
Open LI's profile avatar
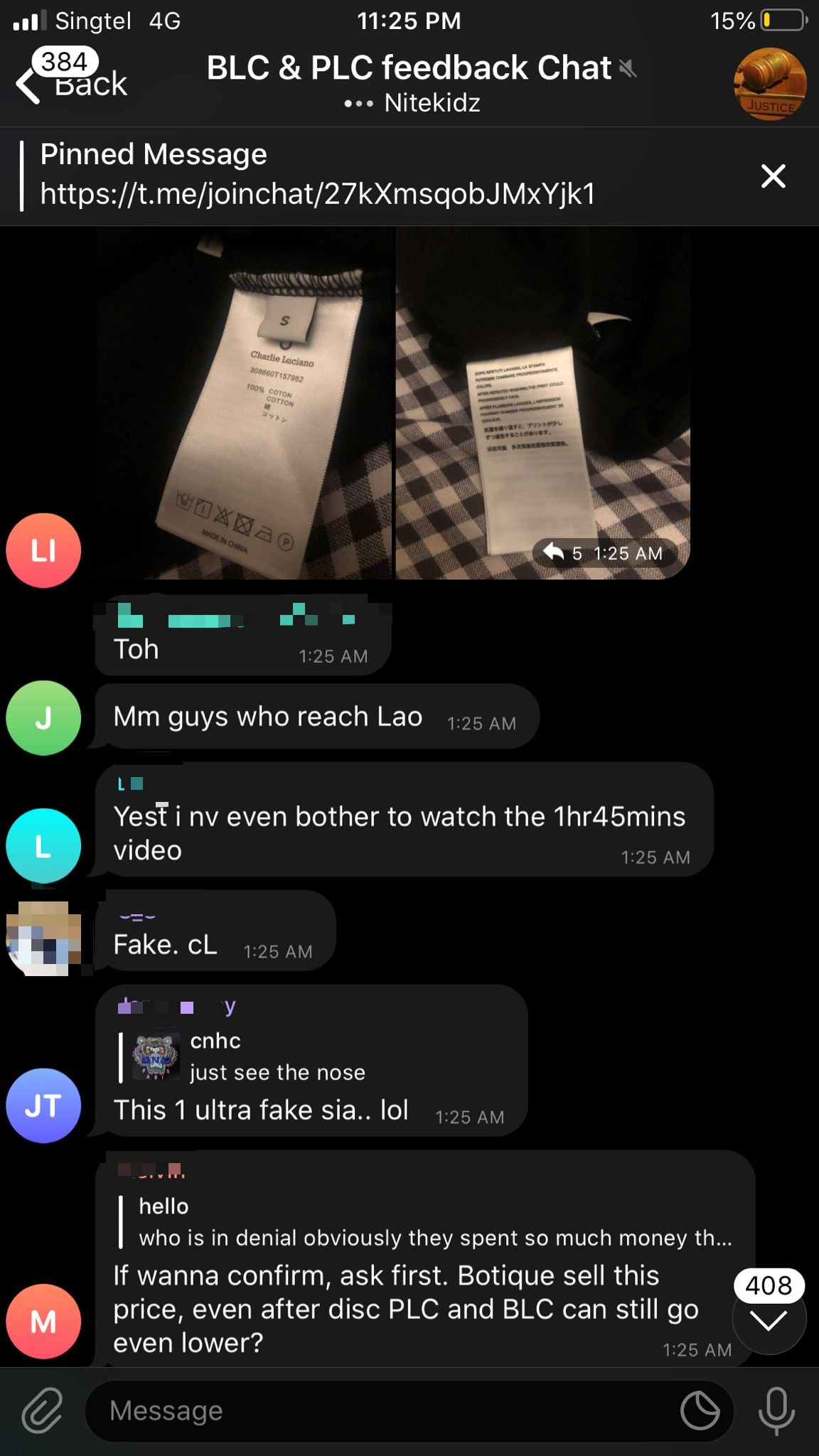[x=43, y=550]
